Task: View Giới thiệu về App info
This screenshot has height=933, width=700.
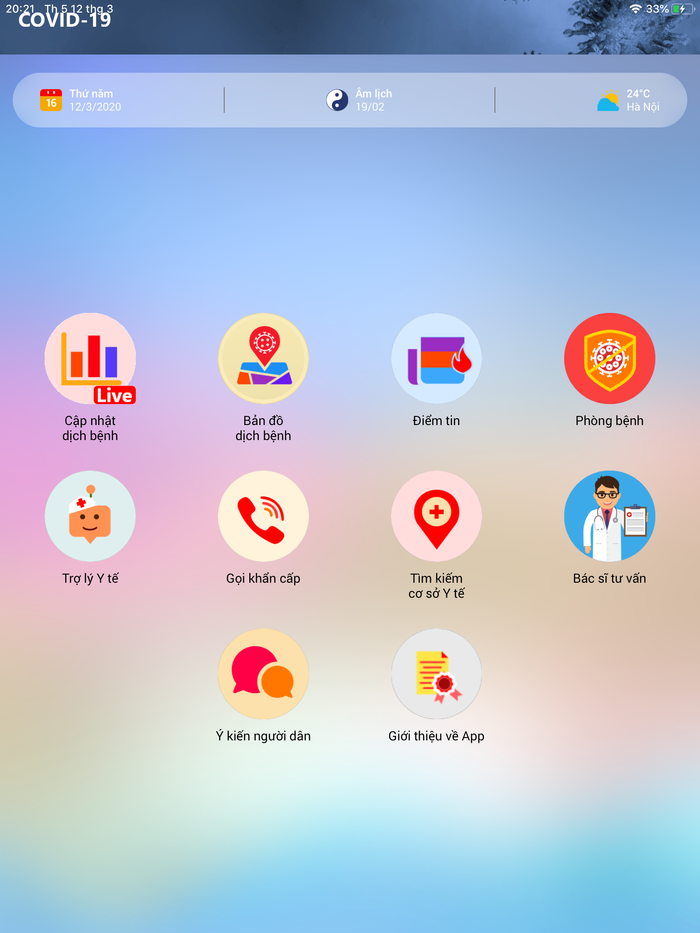Action: 436,674
